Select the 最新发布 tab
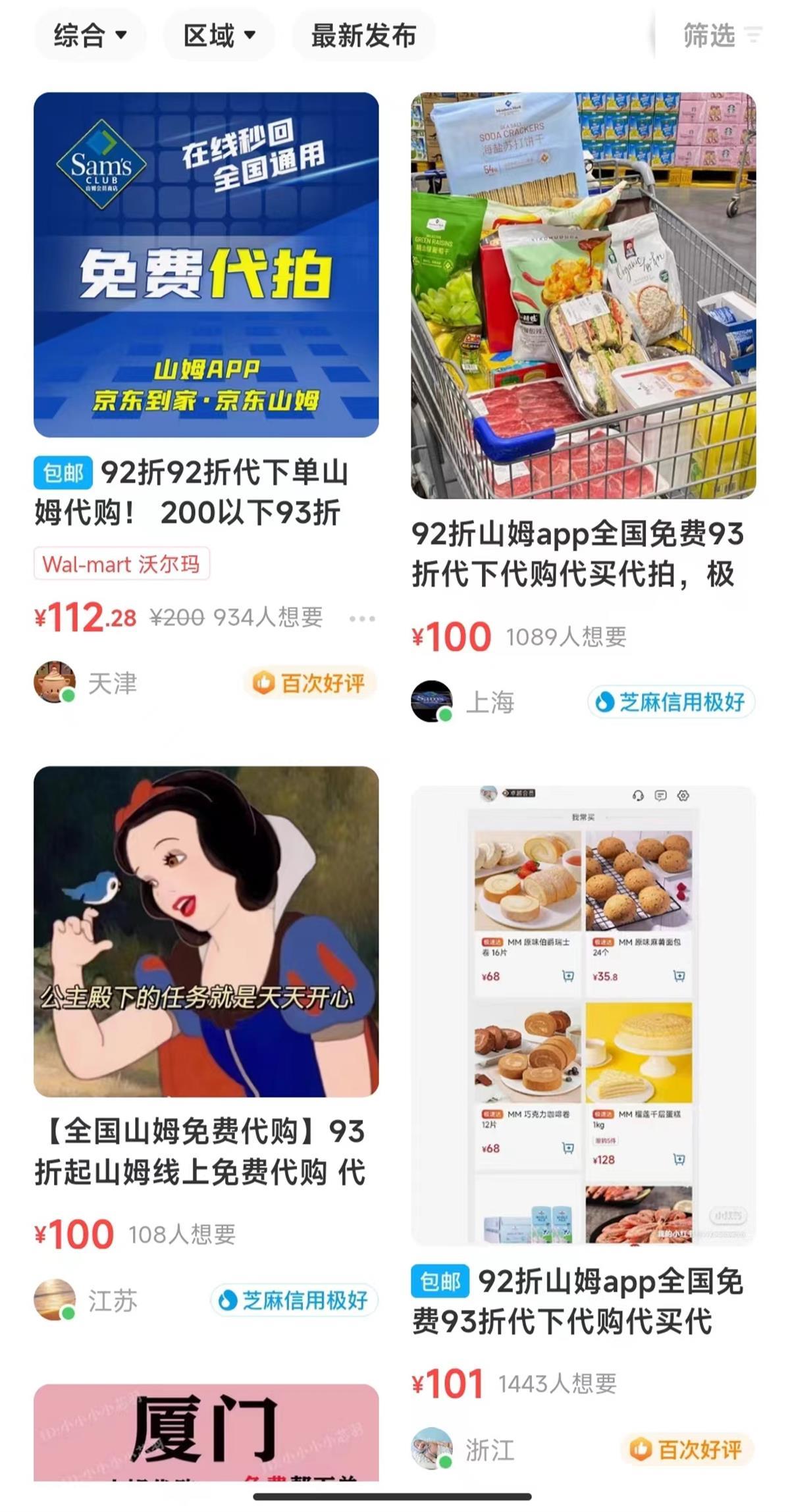 [x=363, y=36]
